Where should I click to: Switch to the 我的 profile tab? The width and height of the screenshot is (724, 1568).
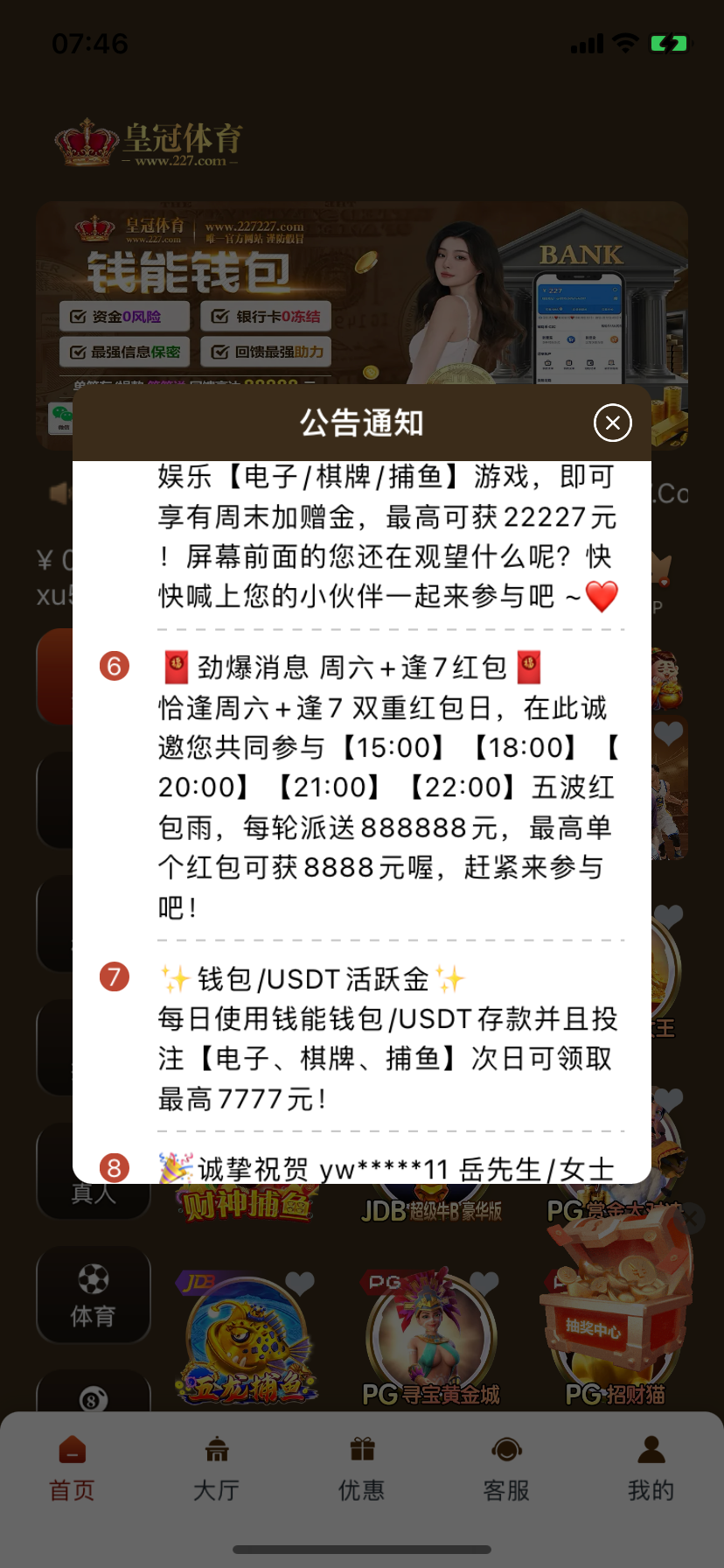click(651, 1470)
